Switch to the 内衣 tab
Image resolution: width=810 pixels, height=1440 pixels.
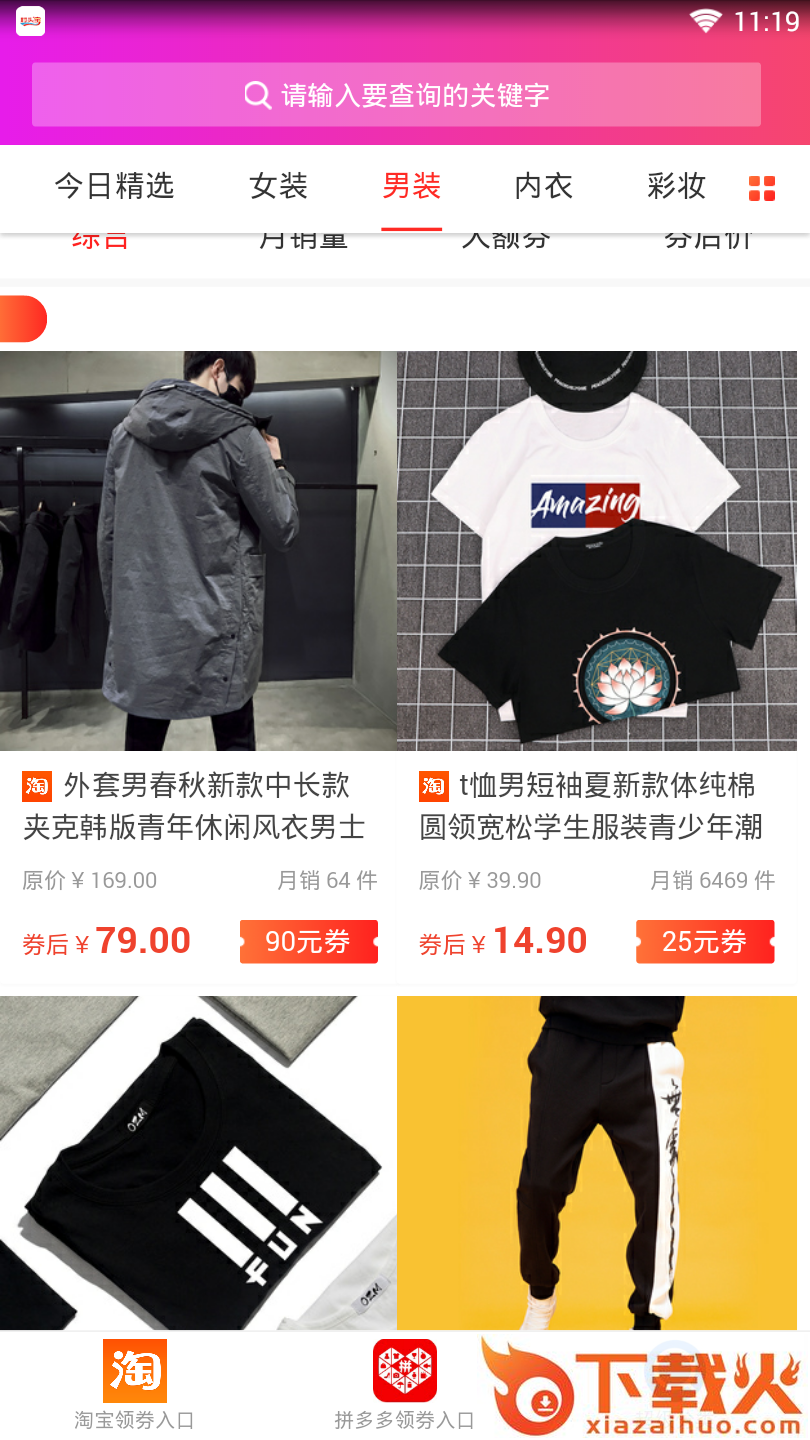click(x=543, y=186)
